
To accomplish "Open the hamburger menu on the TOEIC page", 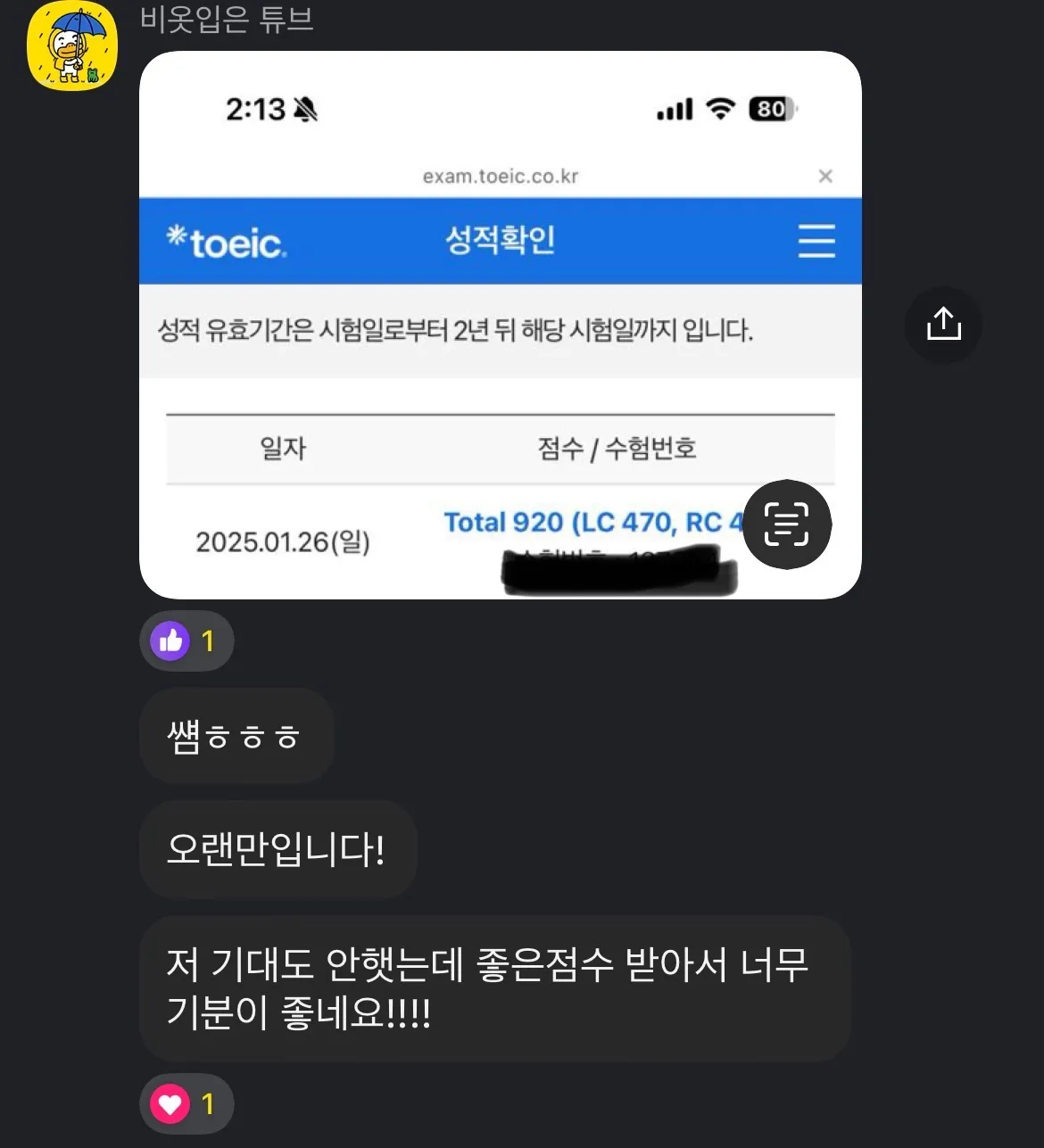I will tap(816, 241).
